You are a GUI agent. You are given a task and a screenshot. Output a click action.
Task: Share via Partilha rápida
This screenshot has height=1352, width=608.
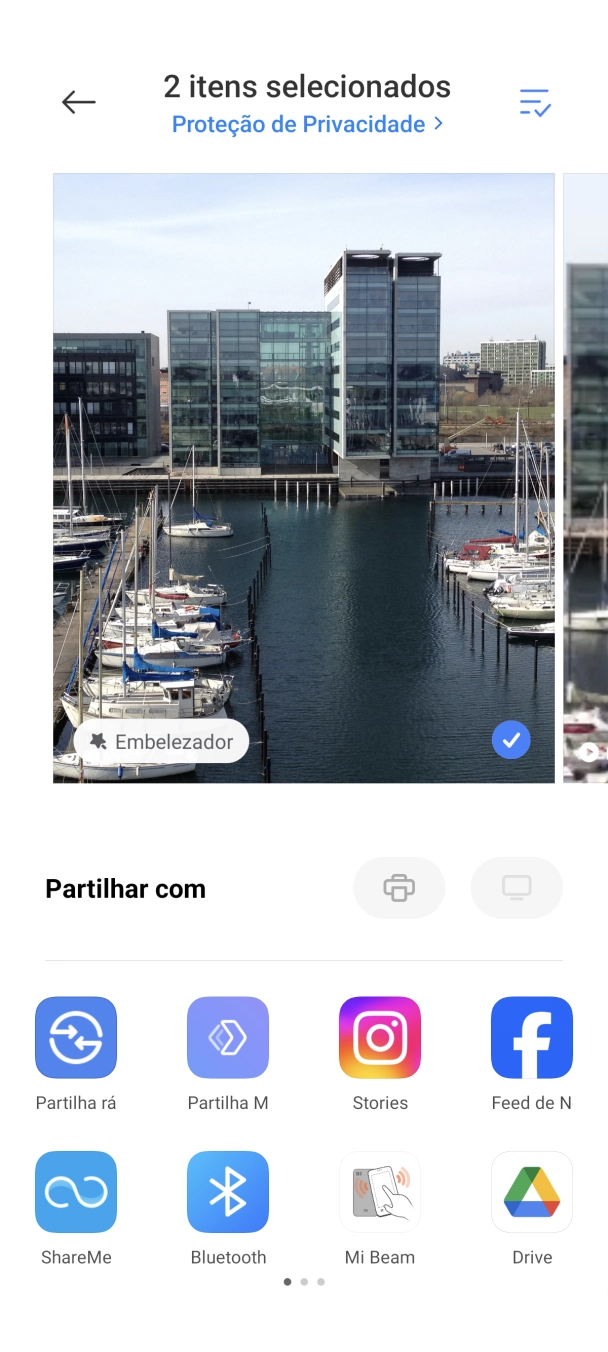click(76, 1038)
